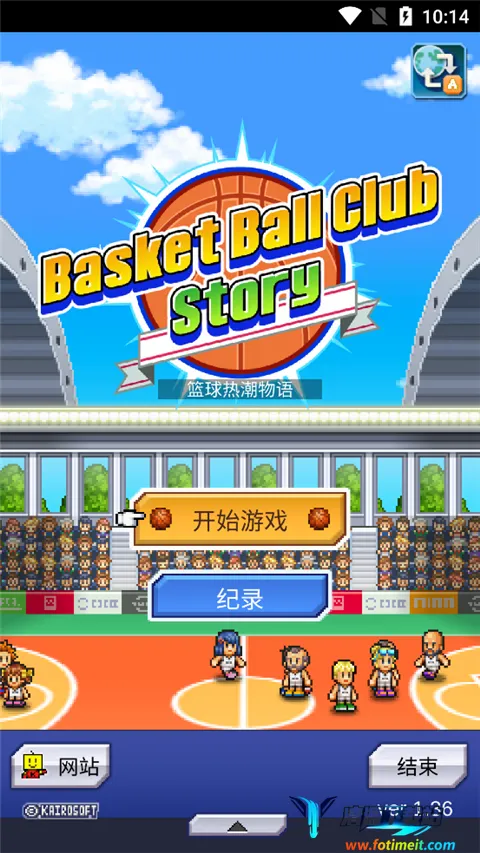Tap 开始游戏 to start the game

pos(239,520)
